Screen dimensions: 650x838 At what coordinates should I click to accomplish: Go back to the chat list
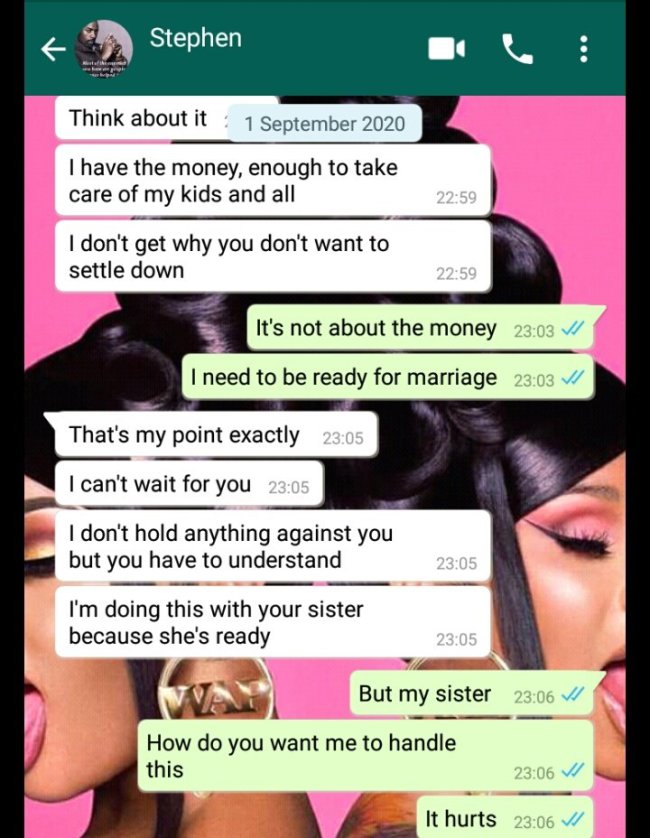54,49
